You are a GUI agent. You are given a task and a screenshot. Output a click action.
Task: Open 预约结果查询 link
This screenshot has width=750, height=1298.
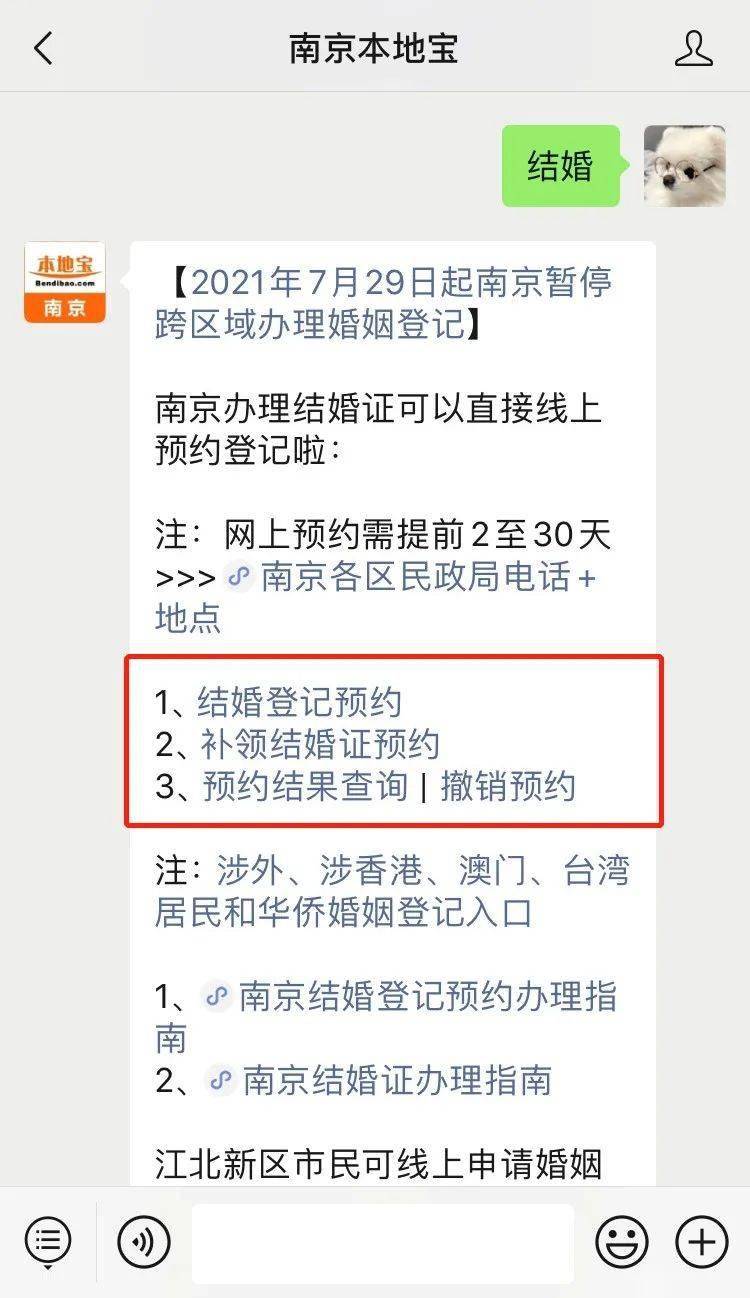305,786
